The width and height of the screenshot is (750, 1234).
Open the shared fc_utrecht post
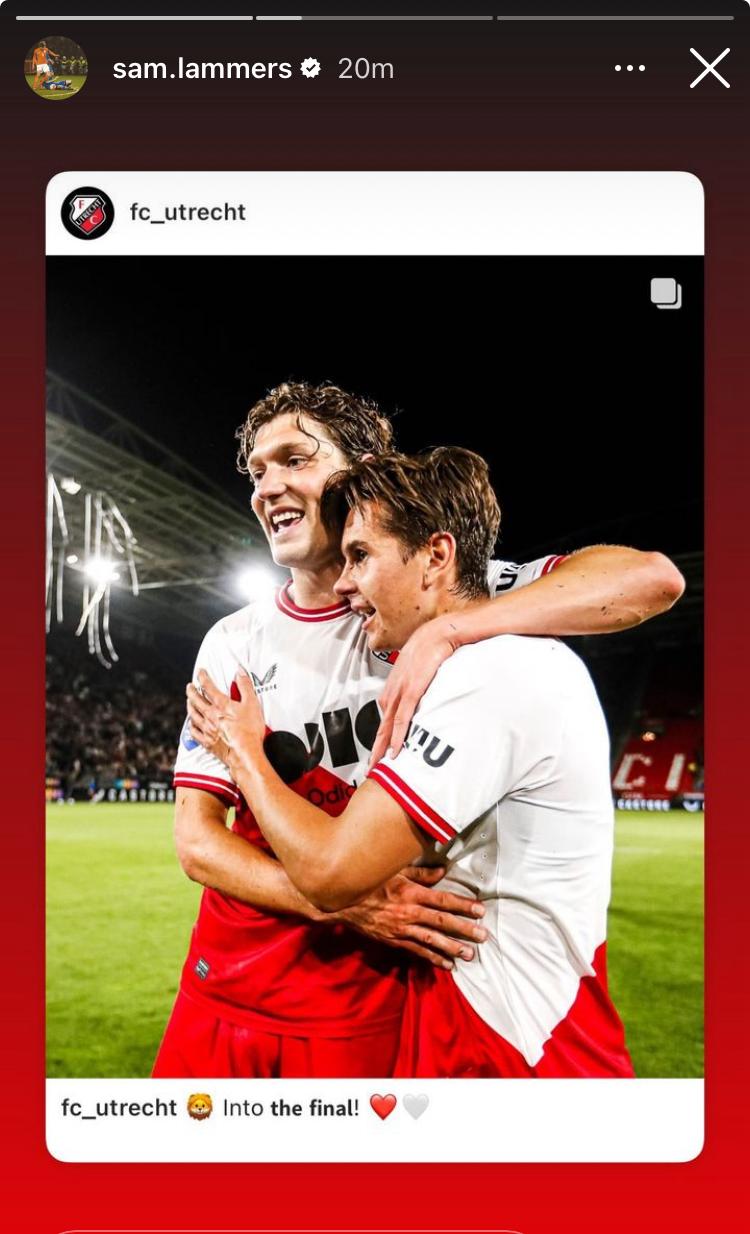pyautogui.click(x=375, y=665)
